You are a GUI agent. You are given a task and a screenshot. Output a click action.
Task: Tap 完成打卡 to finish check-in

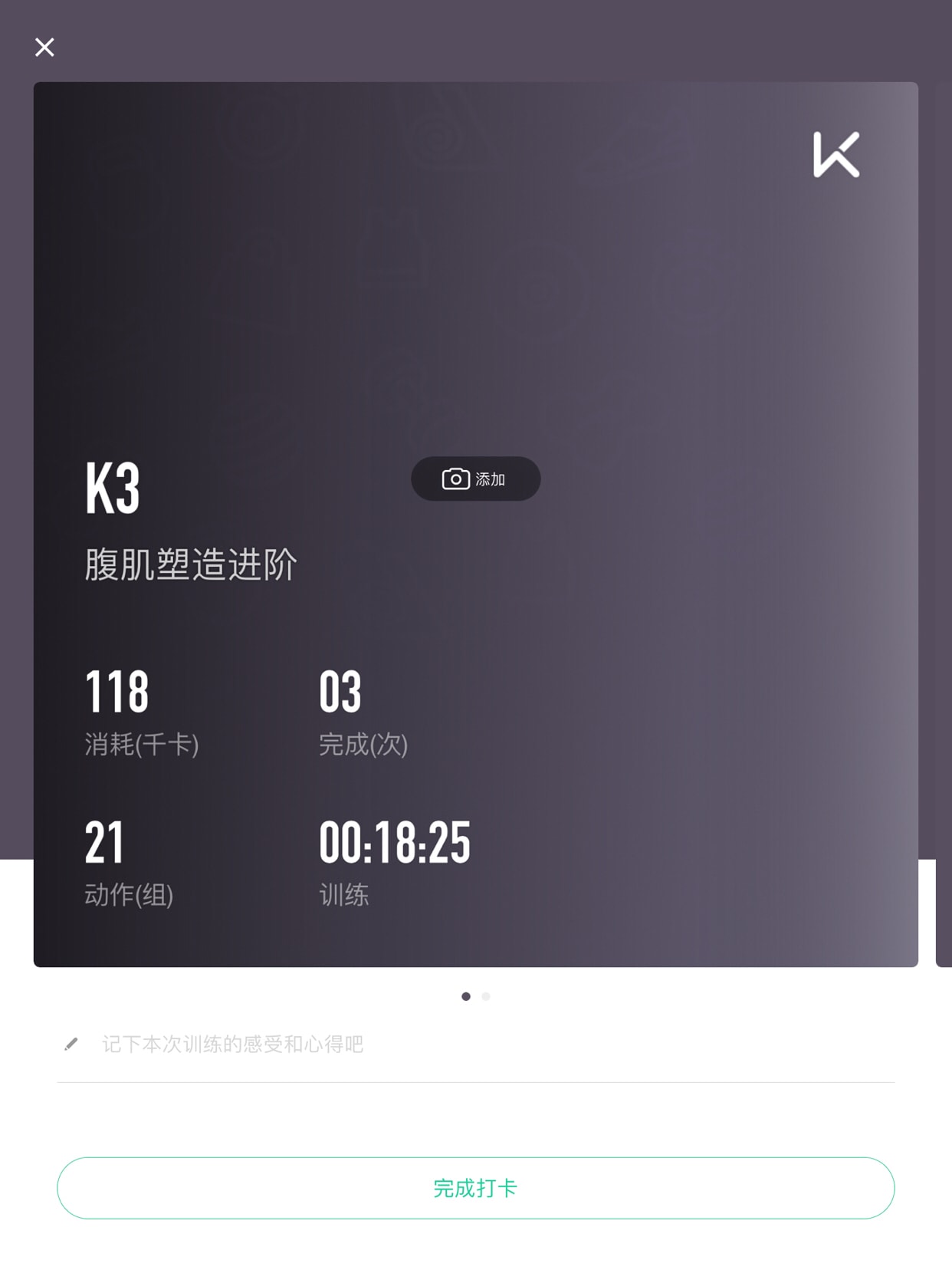click(475, 1188)
